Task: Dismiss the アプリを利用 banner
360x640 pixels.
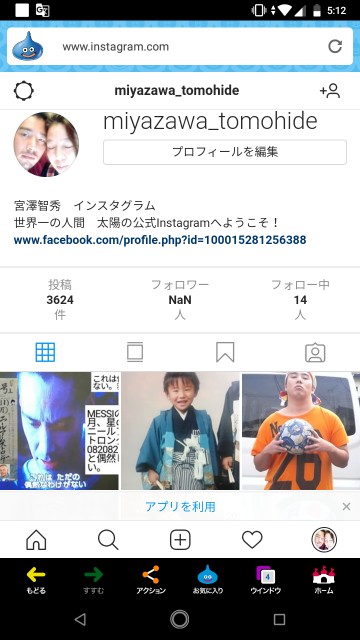Action: point(346,507)
